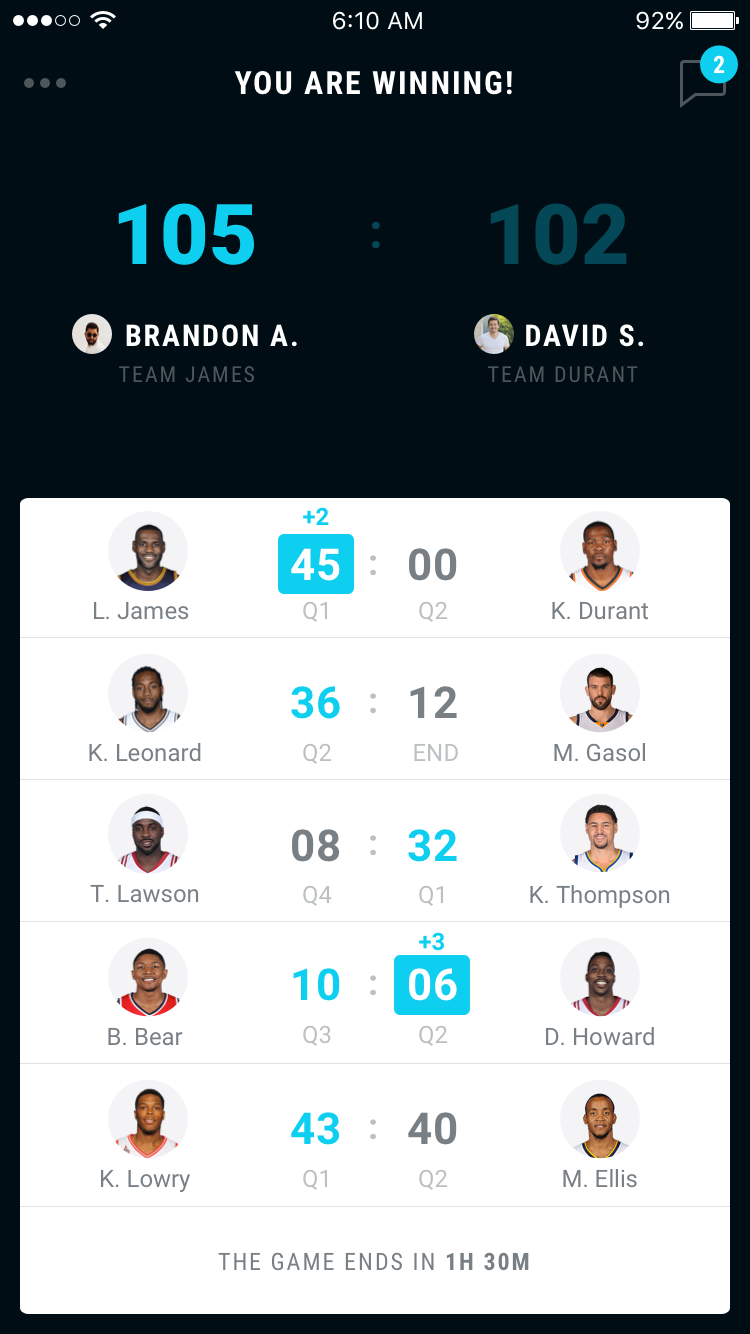The width and height of the screenshot is (750, 1334).
Task: Open the James vs Durant matchup row
Action: click(375, 568)
